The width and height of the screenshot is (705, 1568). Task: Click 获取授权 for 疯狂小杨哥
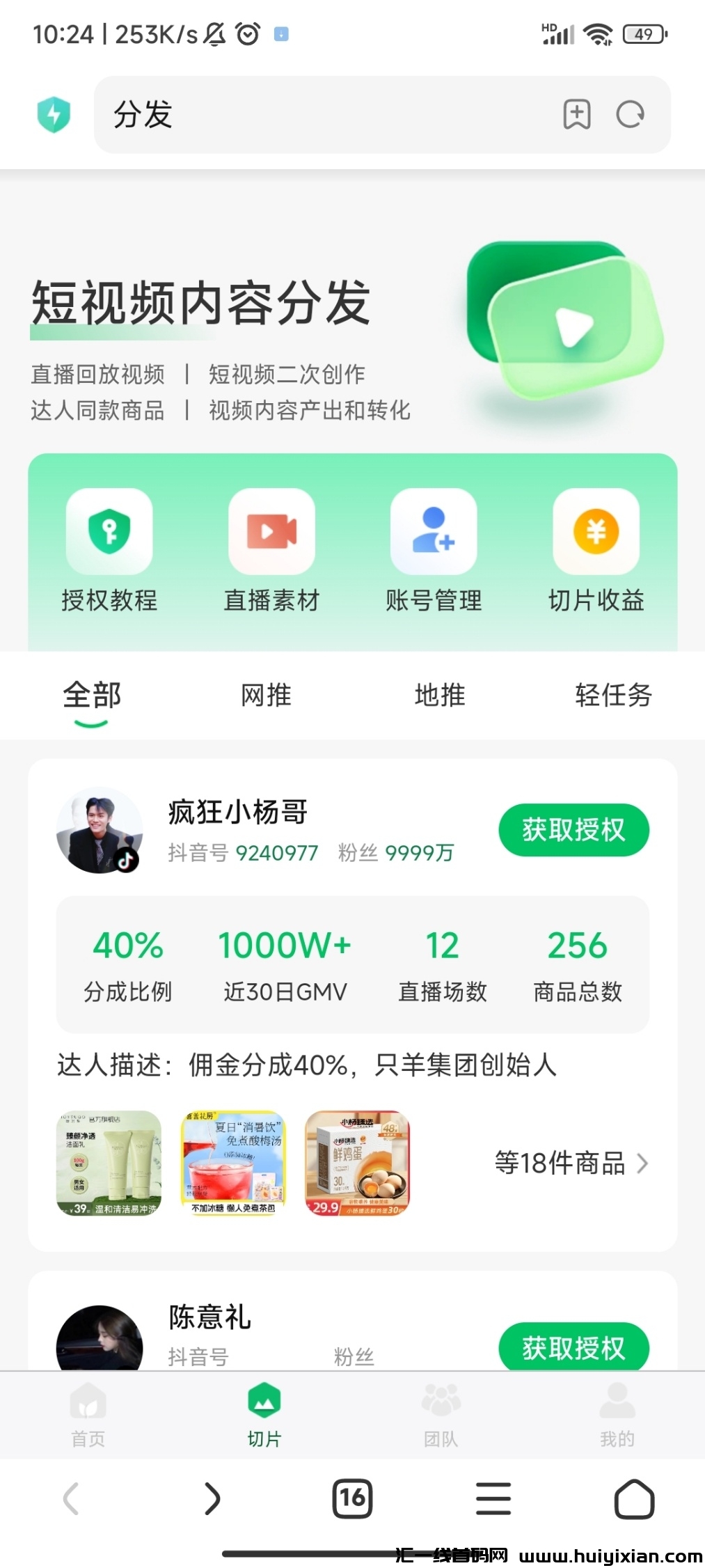pyautogui.click(x=573, y=829)
